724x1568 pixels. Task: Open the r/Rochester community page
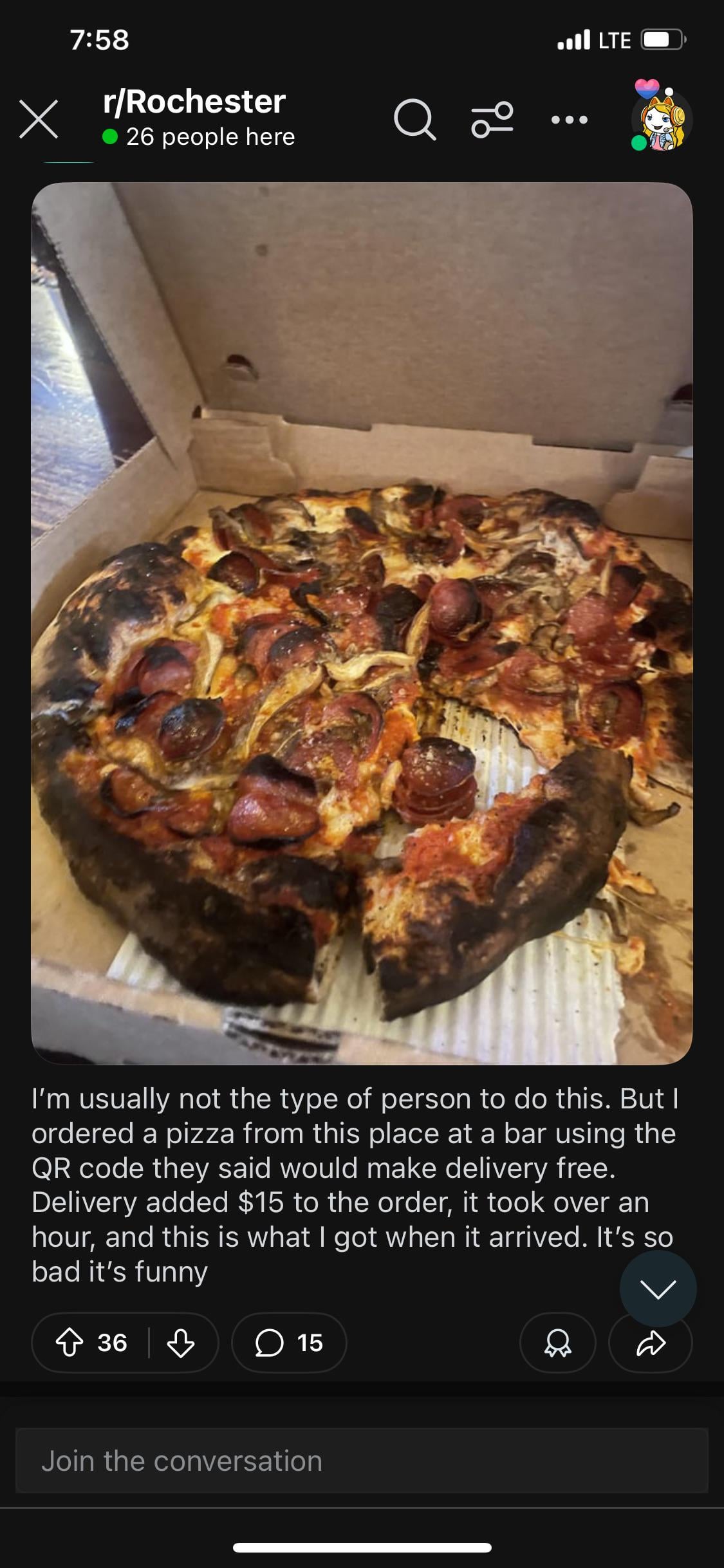[194, 102]
